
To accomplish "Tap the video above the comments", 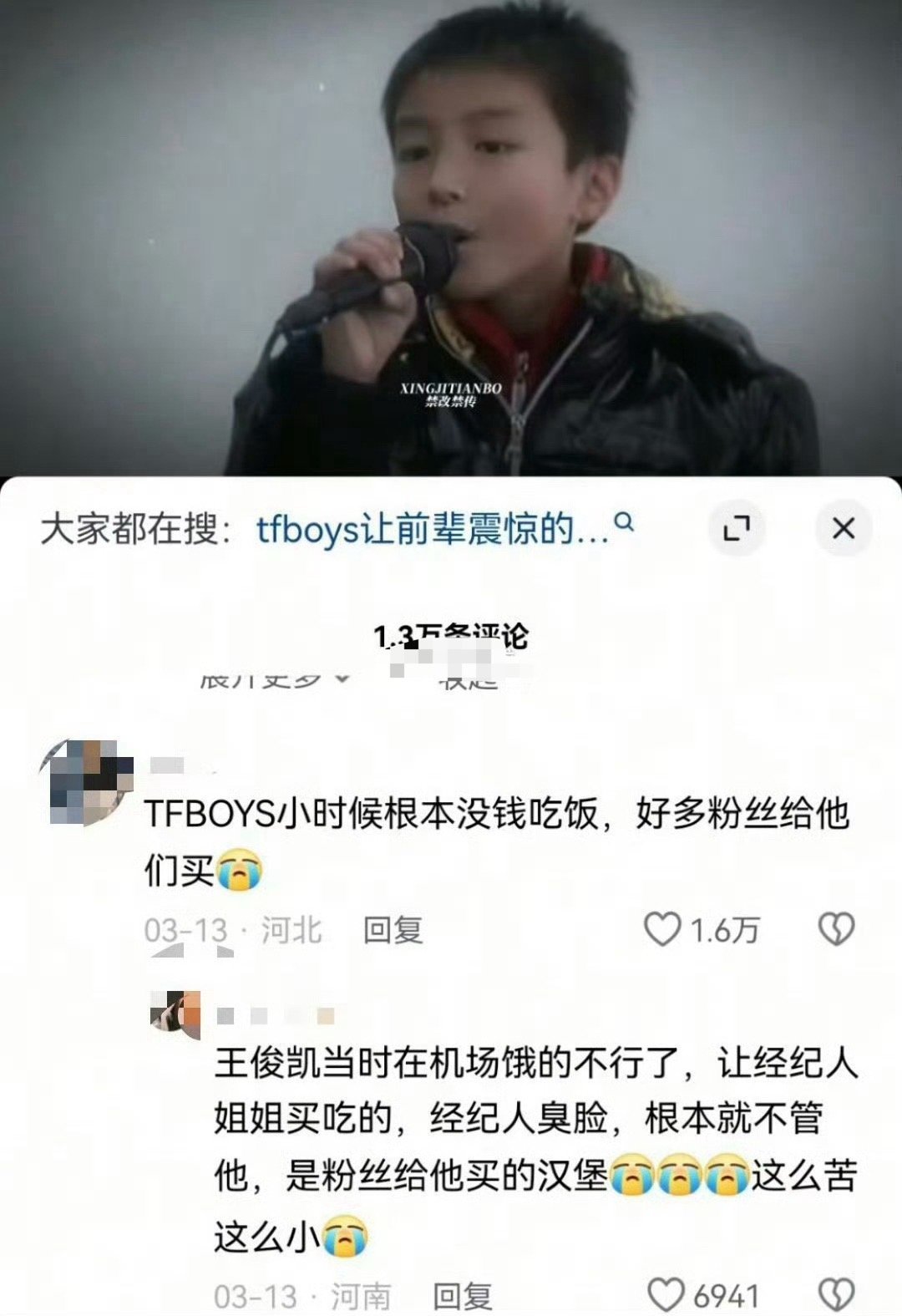I will (451, 238).
